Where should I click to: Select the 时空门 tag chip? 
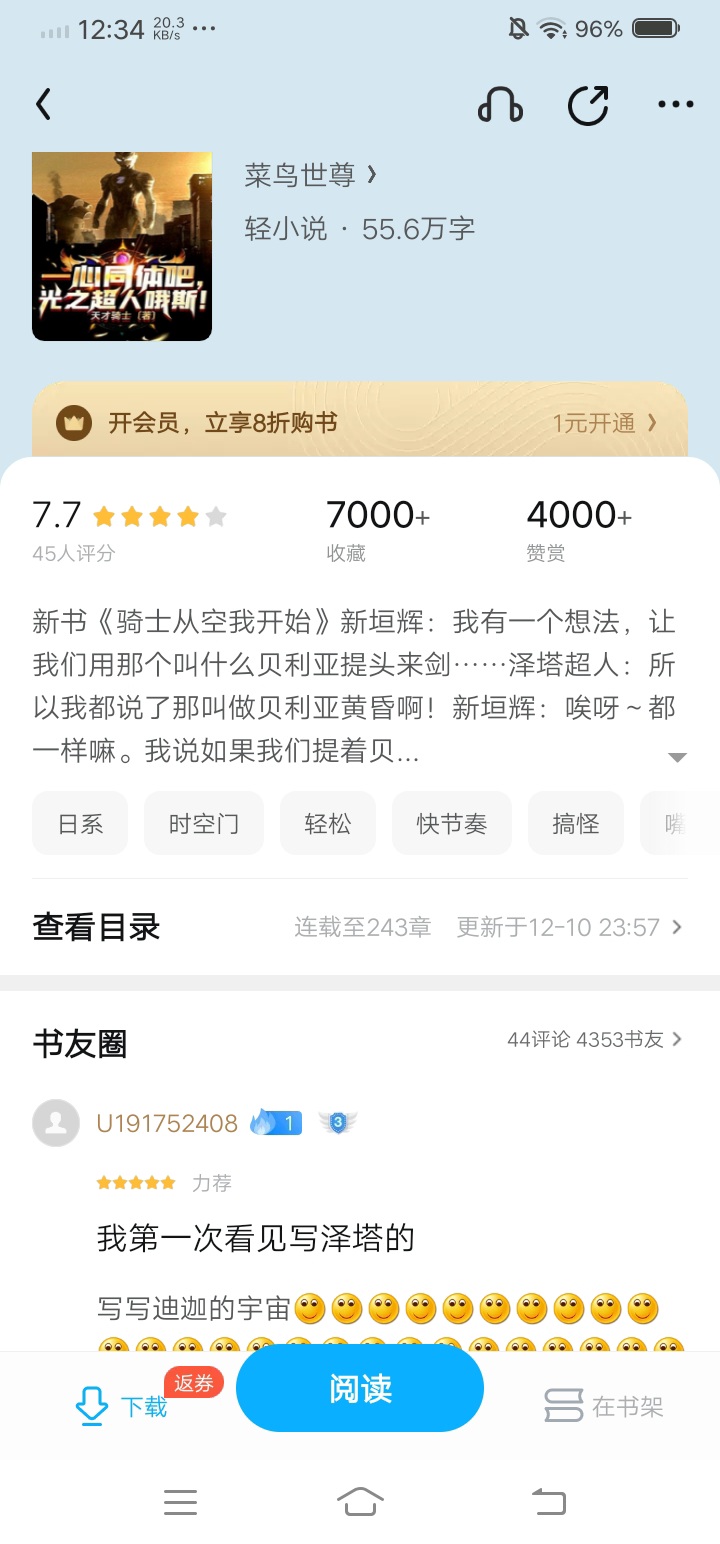204,823
